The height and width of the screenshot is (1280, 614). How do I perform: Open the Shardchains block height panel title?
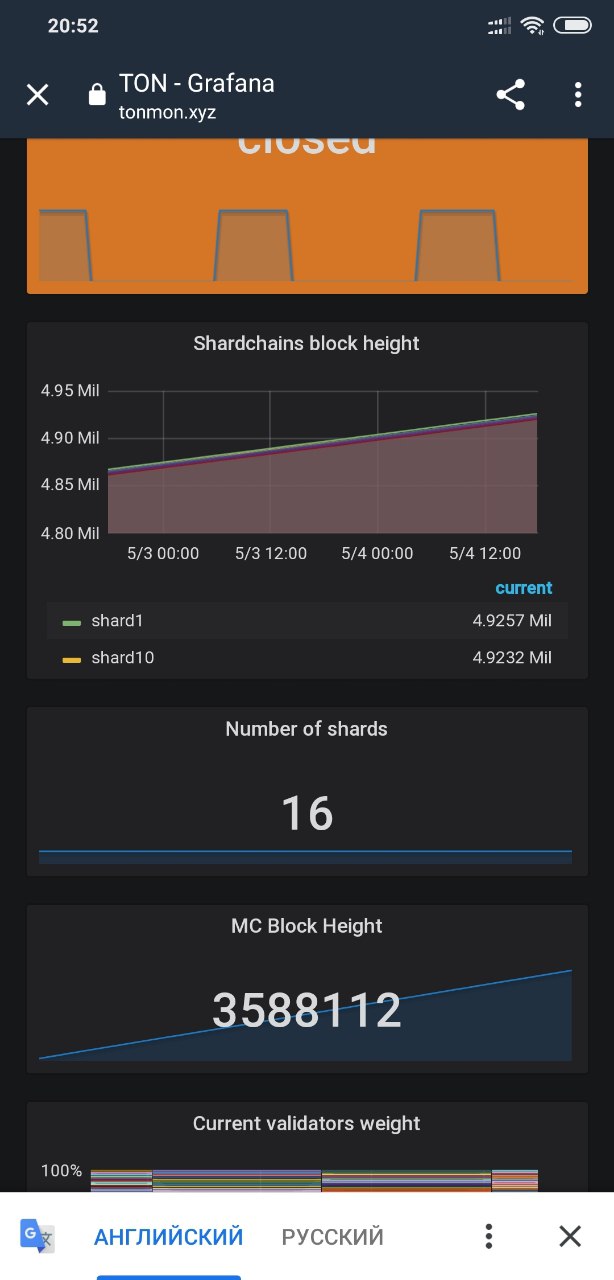(306, 343)
